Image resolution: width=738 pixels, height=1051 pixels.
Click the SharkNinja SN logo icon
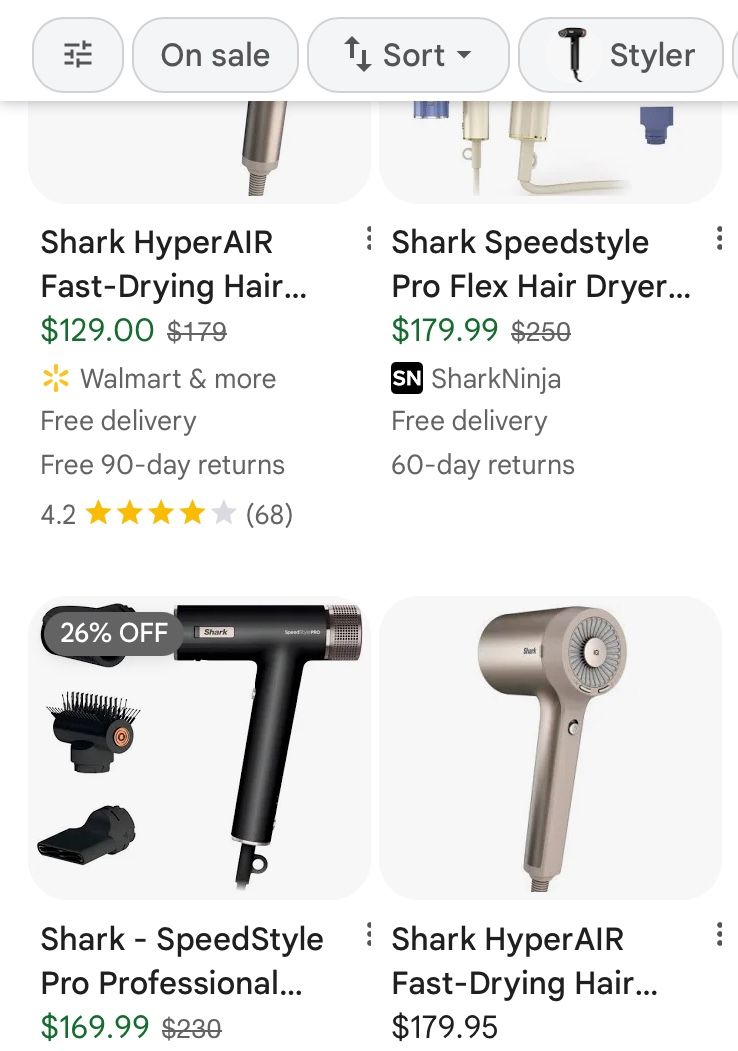coord(406,378)
